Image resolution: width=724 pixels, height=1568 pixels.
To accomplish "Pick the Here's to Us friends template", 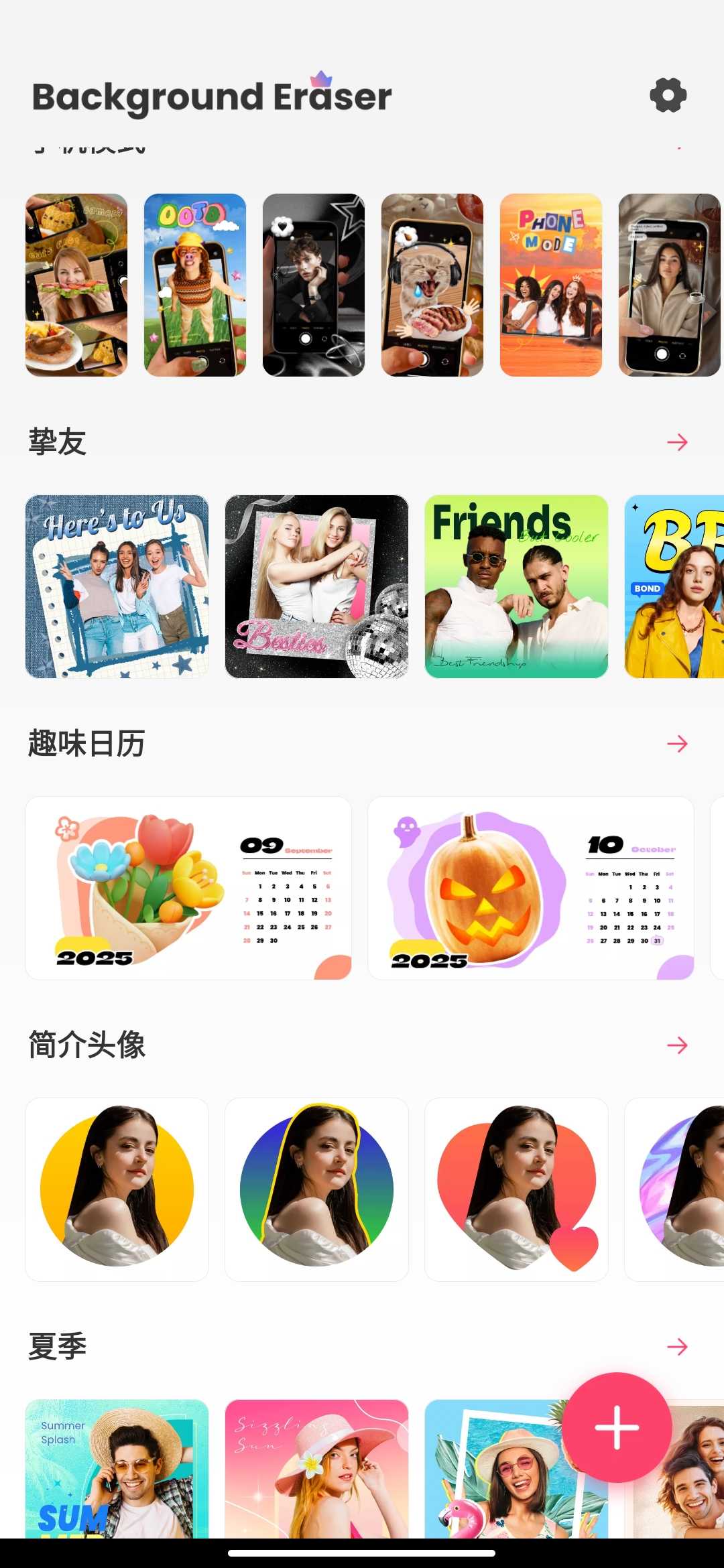I will coord(117,586).
